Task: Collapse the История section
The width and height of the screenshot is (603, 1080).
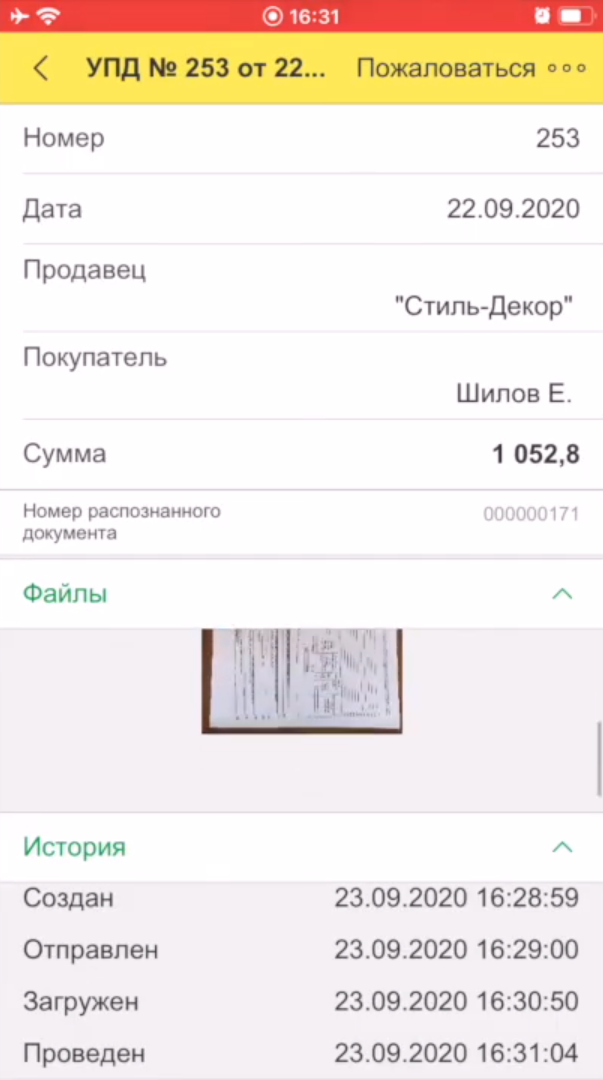Action: [x=562, y=847]
